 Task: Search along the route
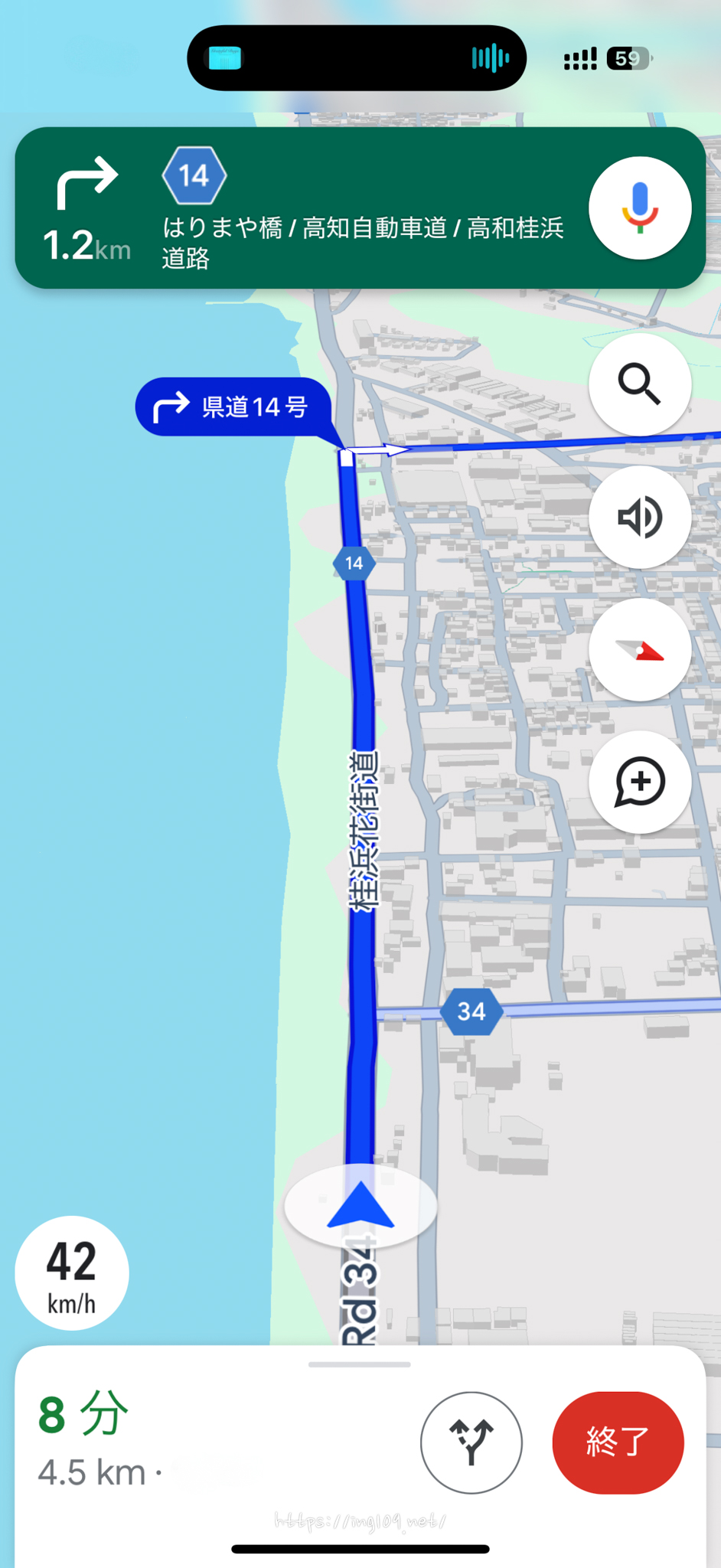pos(639,384)
